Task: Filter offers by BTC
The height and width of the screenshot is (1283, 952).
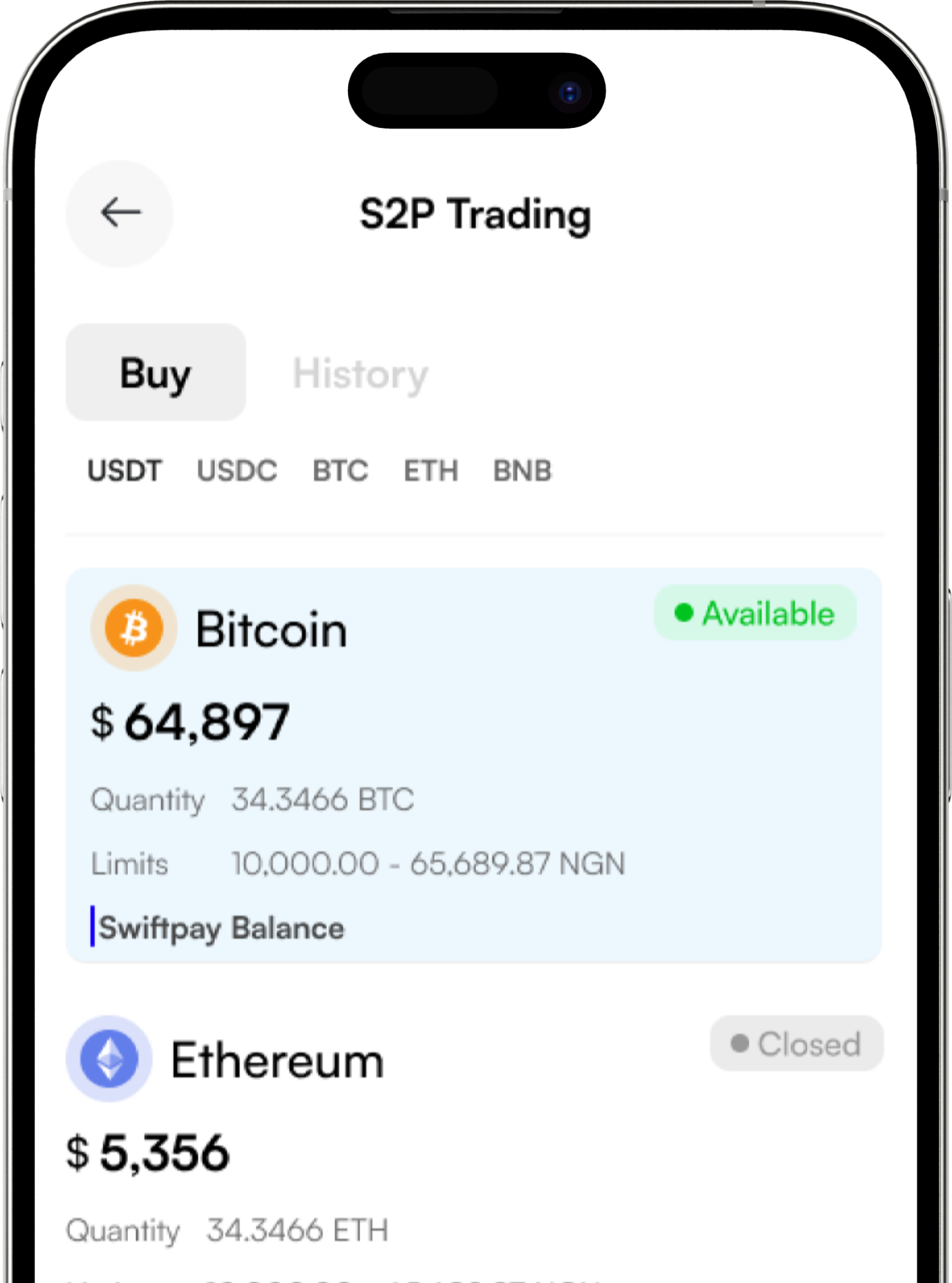Action: click(340, 470)
